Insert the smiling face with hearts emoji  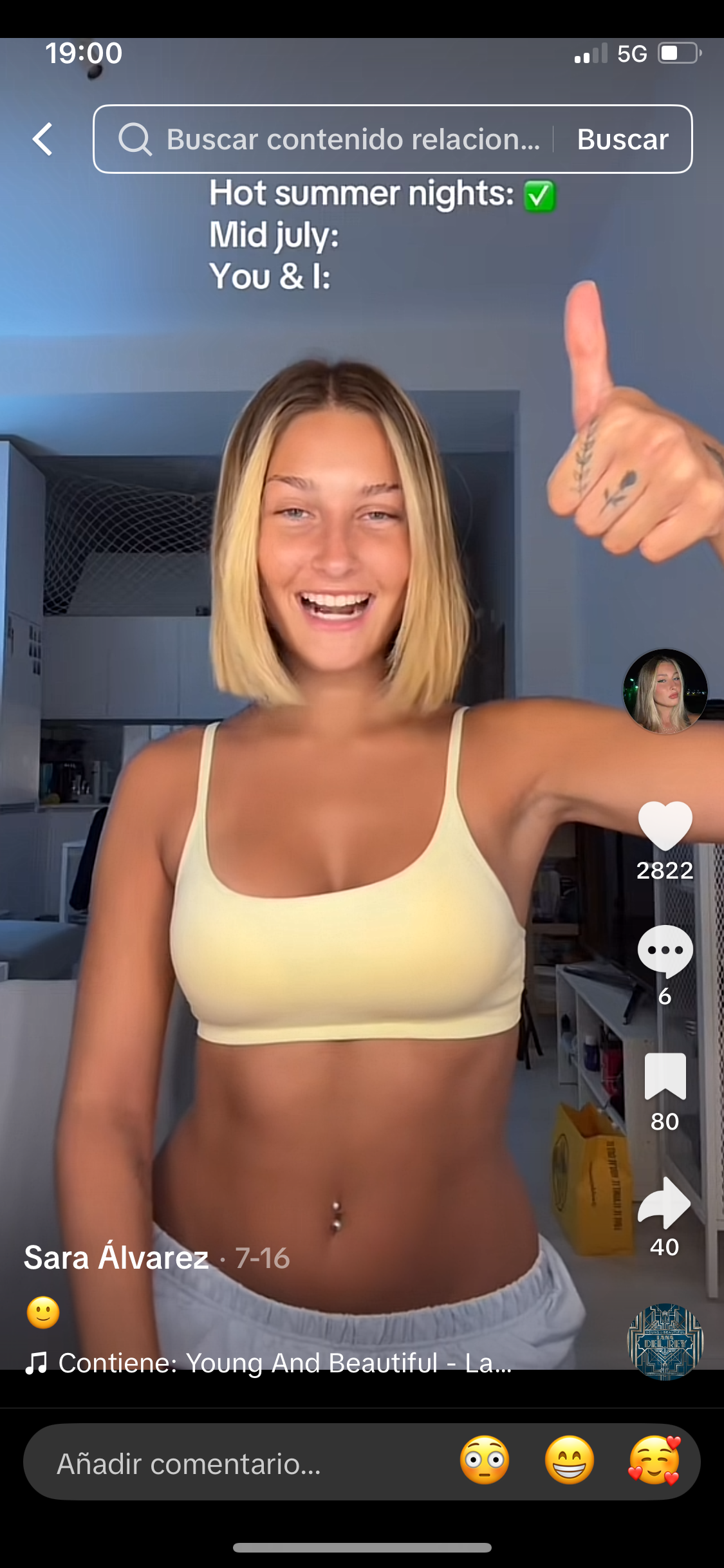654,1460
